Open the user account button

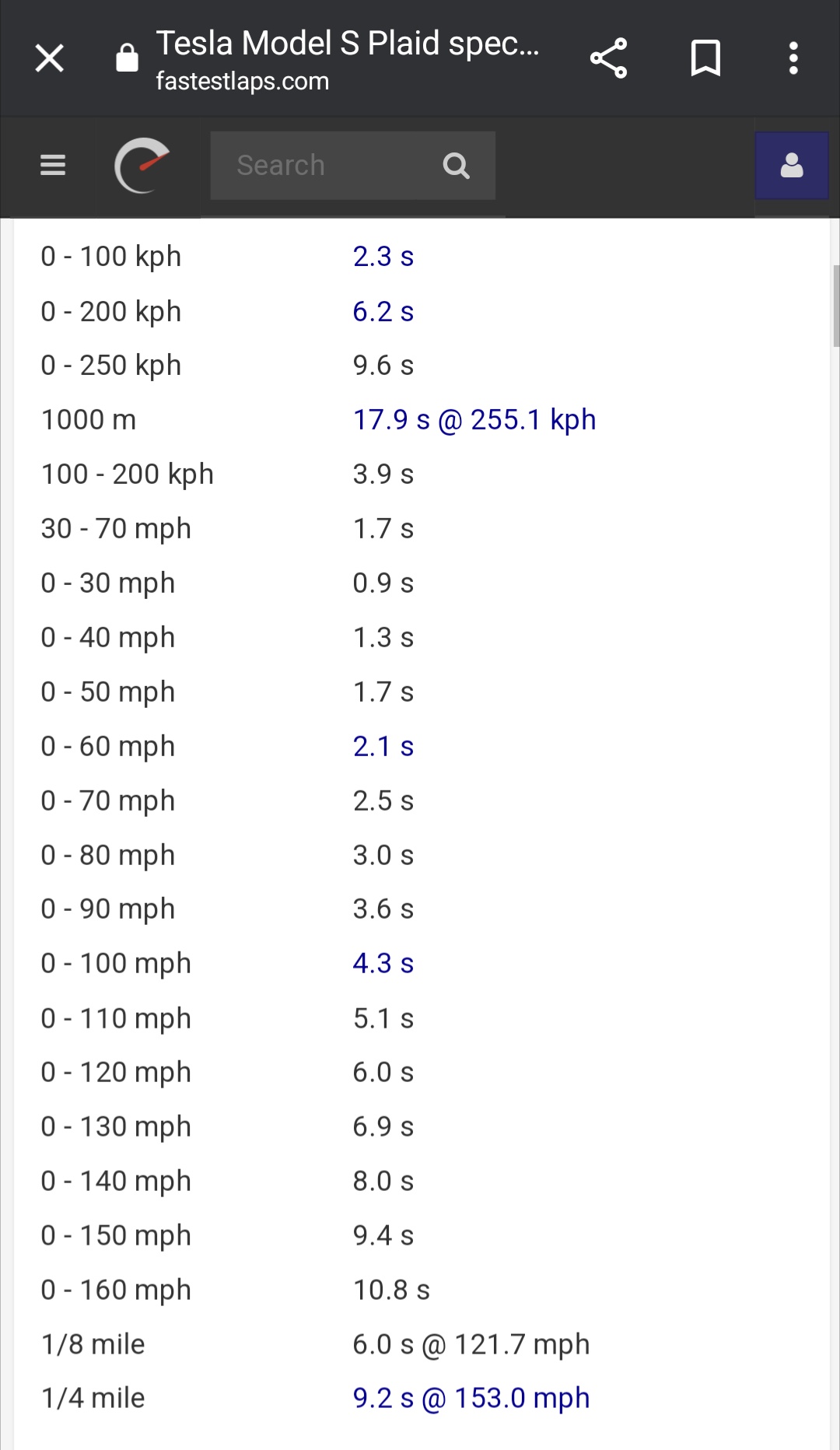click(791, 165)
